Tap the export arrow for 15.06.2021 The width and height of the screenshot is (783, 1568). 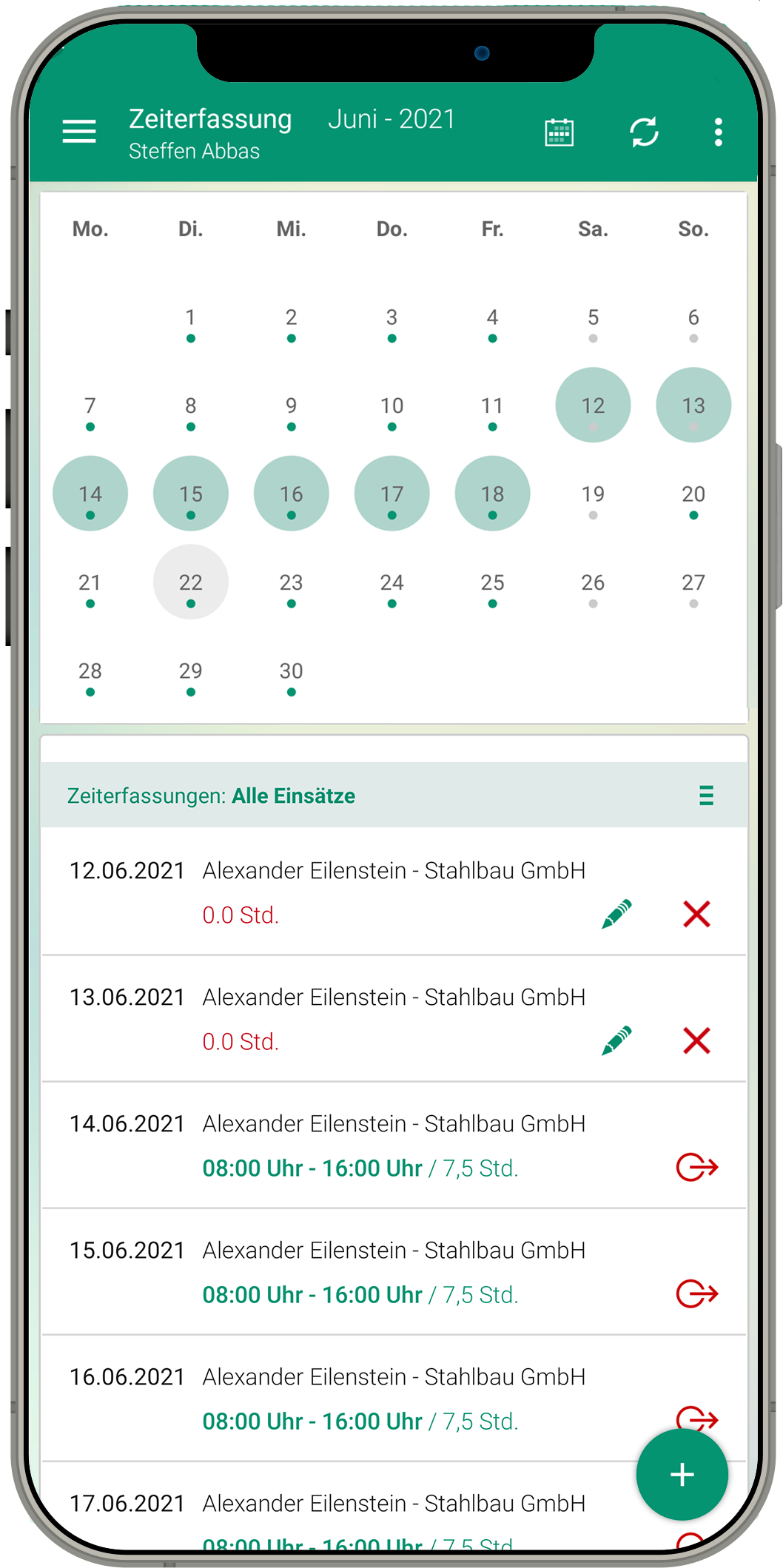(697, 1294)
